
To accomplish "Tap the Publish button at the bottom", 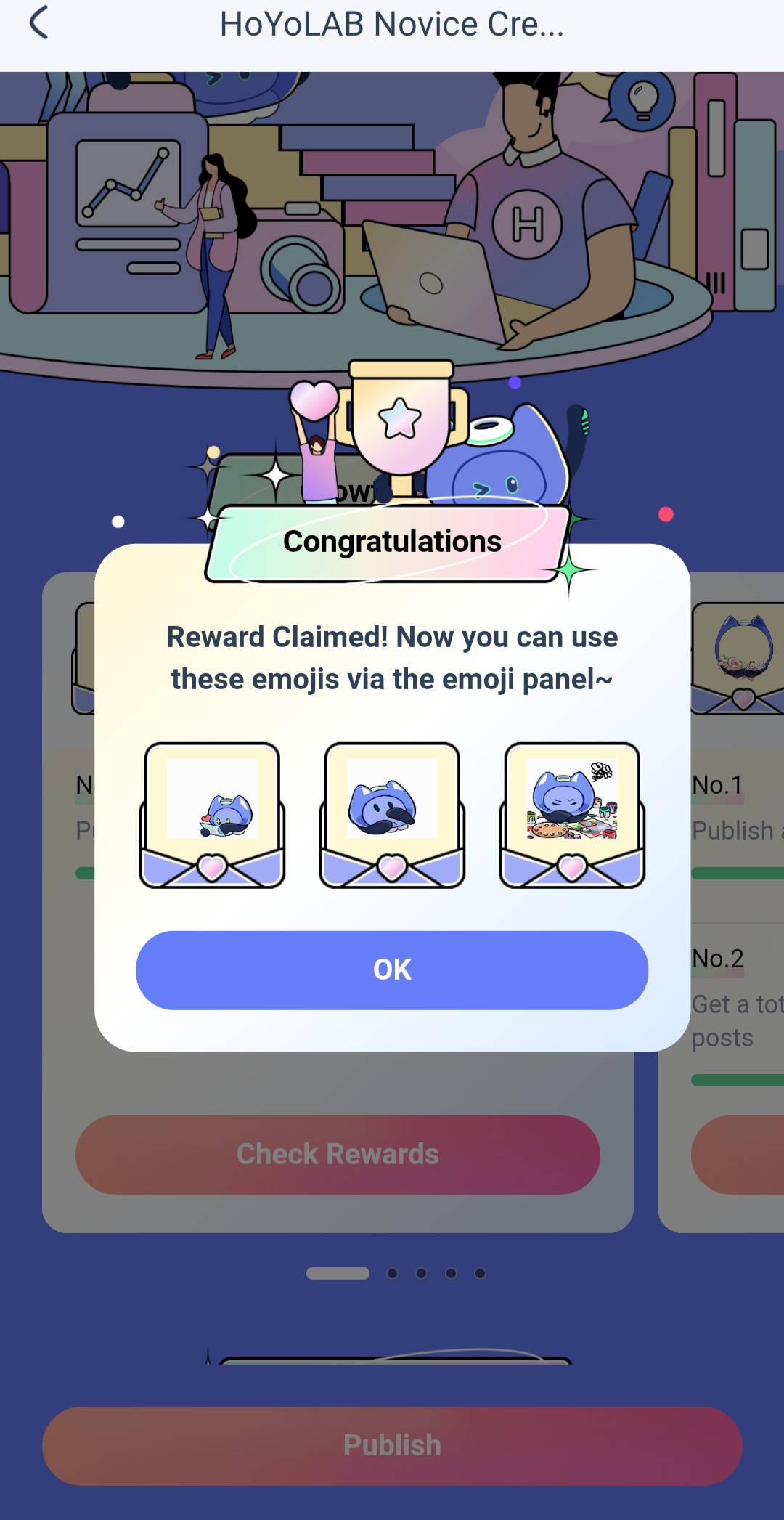I will tap(392, 1445).
